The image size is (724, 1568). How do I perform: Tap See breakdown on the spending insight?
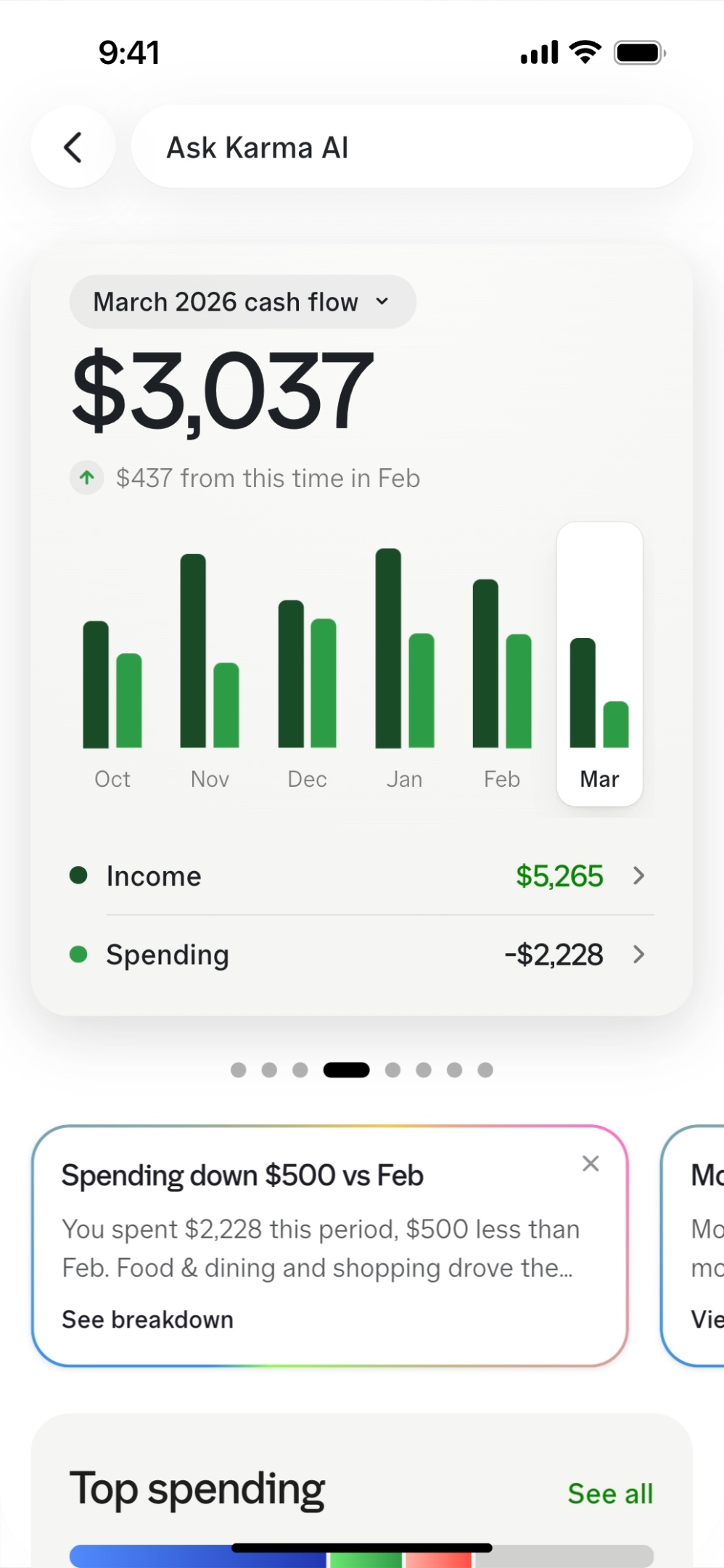point(148,1319)
